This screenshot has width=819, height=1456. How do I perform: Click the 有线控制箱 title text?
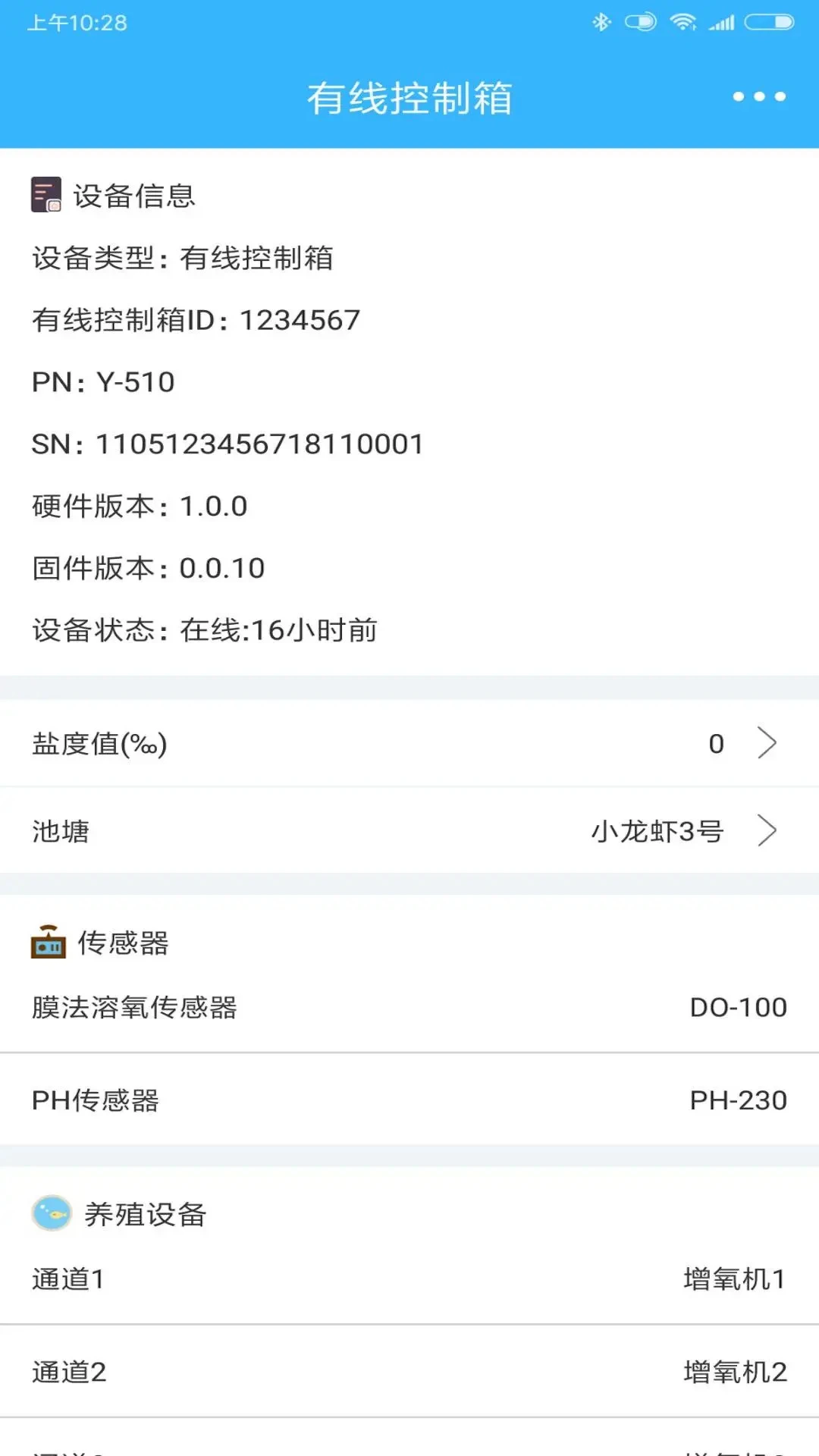pos(409,97)
